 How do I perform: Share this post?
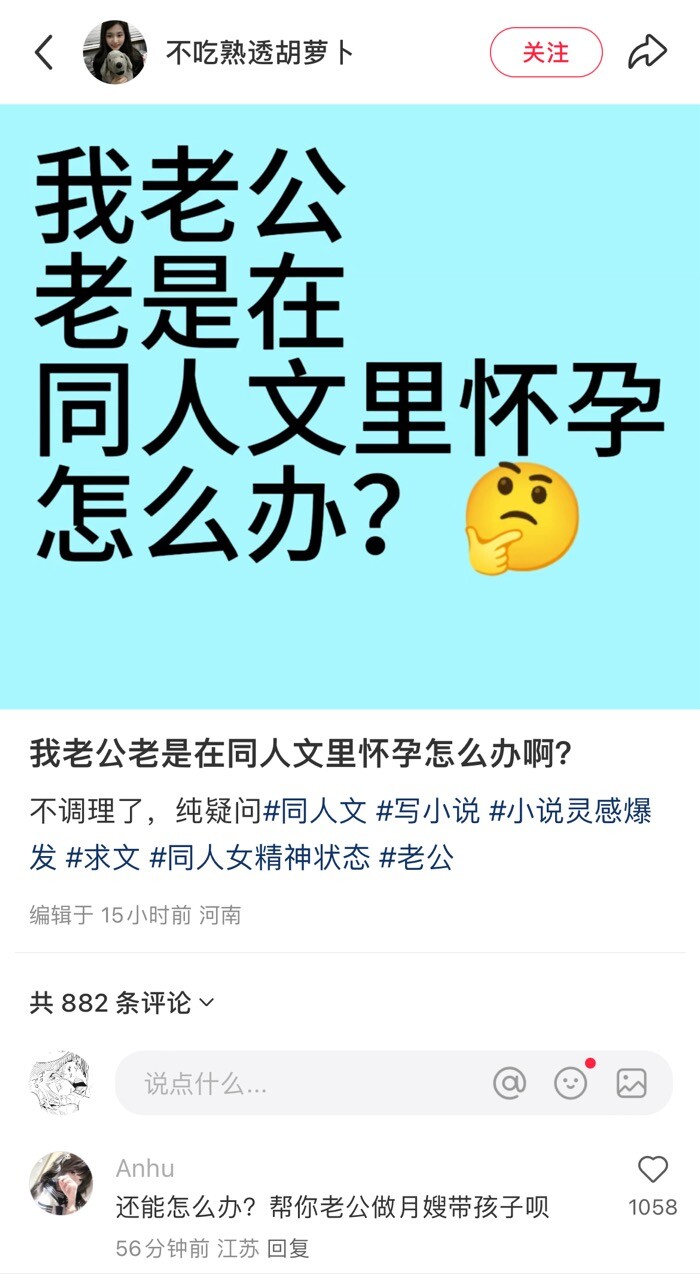point(647,52)
